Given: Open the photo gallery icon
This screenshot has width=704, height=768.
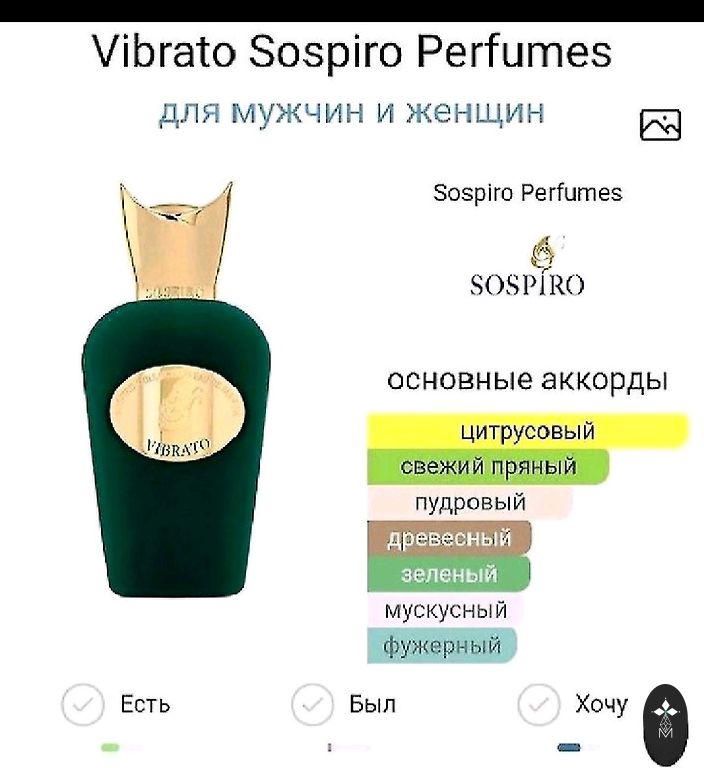Looking at the screenshot, I should [659, 125].
